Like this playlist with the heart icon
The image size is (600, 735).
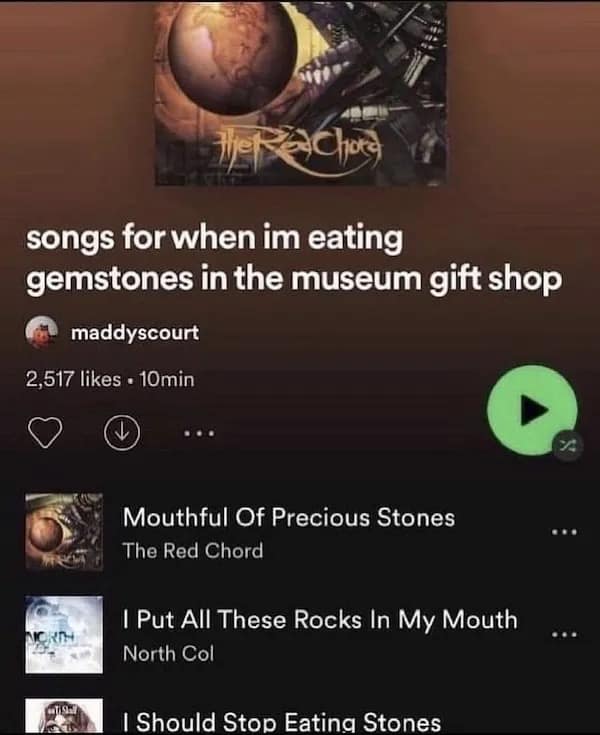coord(44,436)
